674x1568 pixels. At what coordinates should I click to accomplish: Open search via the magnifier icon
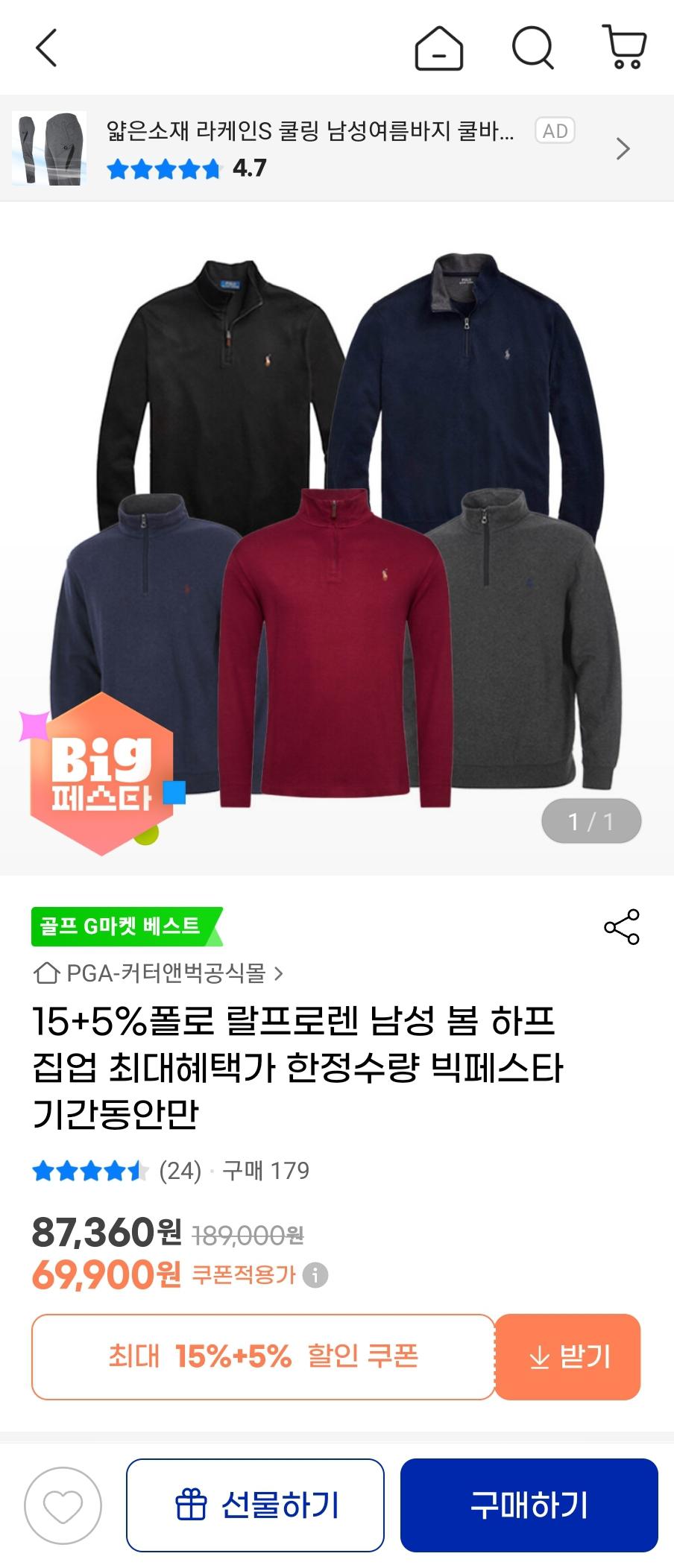coord(532,48)
